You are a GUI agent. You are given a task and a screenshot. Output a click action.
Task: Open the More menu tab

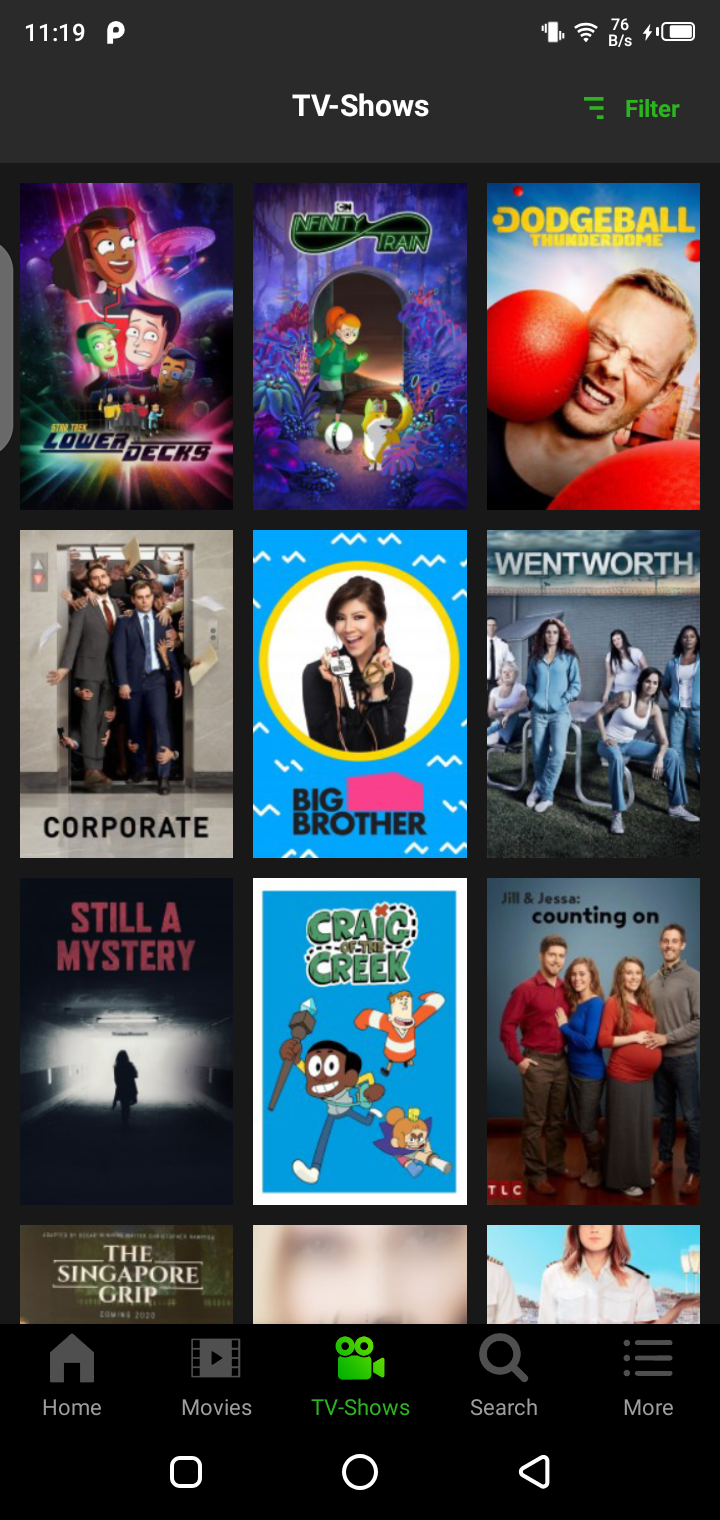pyautogui.click(x=648, y=1377)
